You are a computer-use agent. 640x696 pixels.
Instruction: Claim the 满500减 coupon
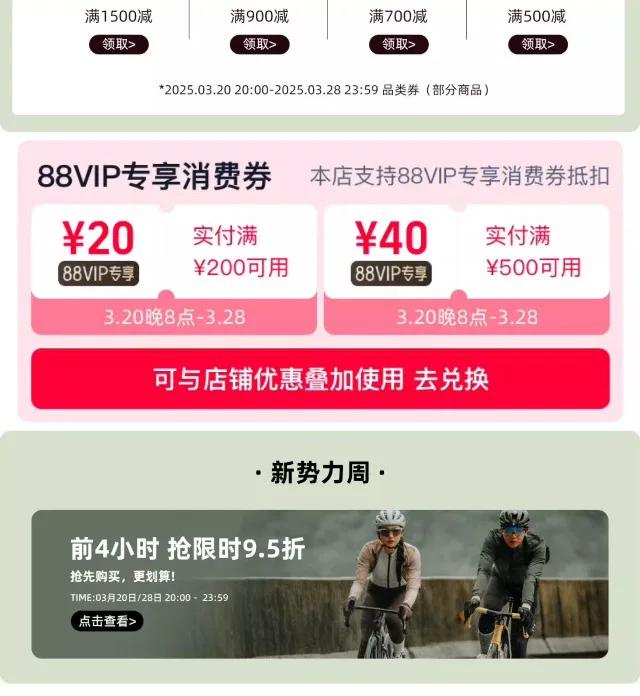538,44
